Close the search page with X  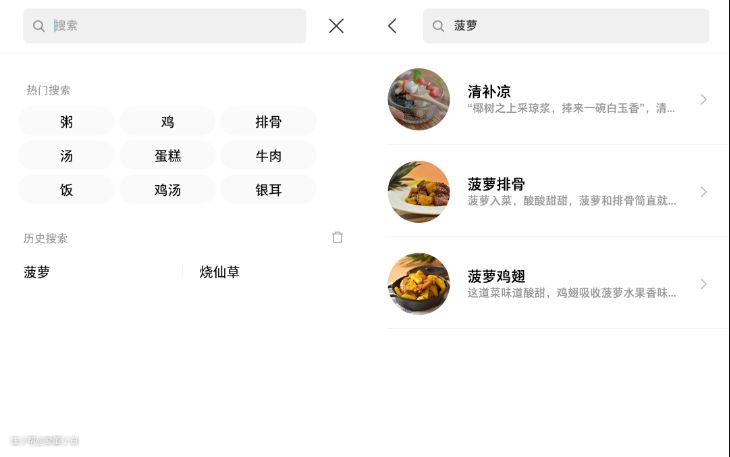coord(336,26)
